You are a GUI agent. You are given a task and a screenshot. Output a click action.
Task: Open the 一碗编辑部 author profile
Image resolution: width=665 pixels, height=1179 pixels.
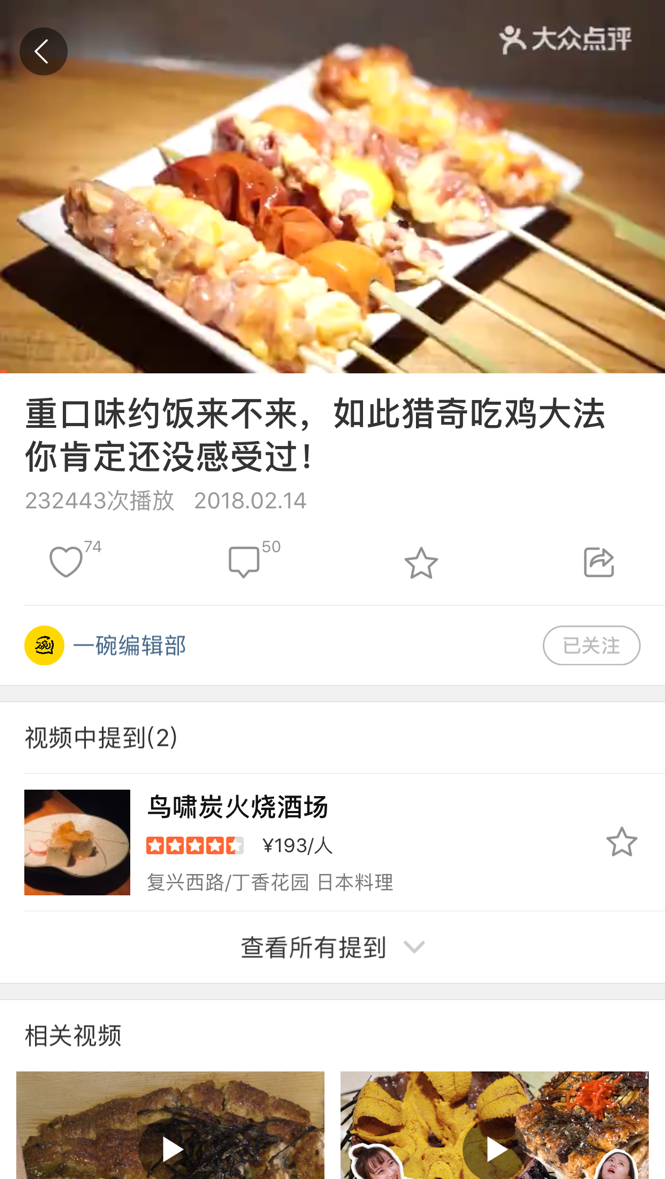pyautogui.click(x=128, y=646)
